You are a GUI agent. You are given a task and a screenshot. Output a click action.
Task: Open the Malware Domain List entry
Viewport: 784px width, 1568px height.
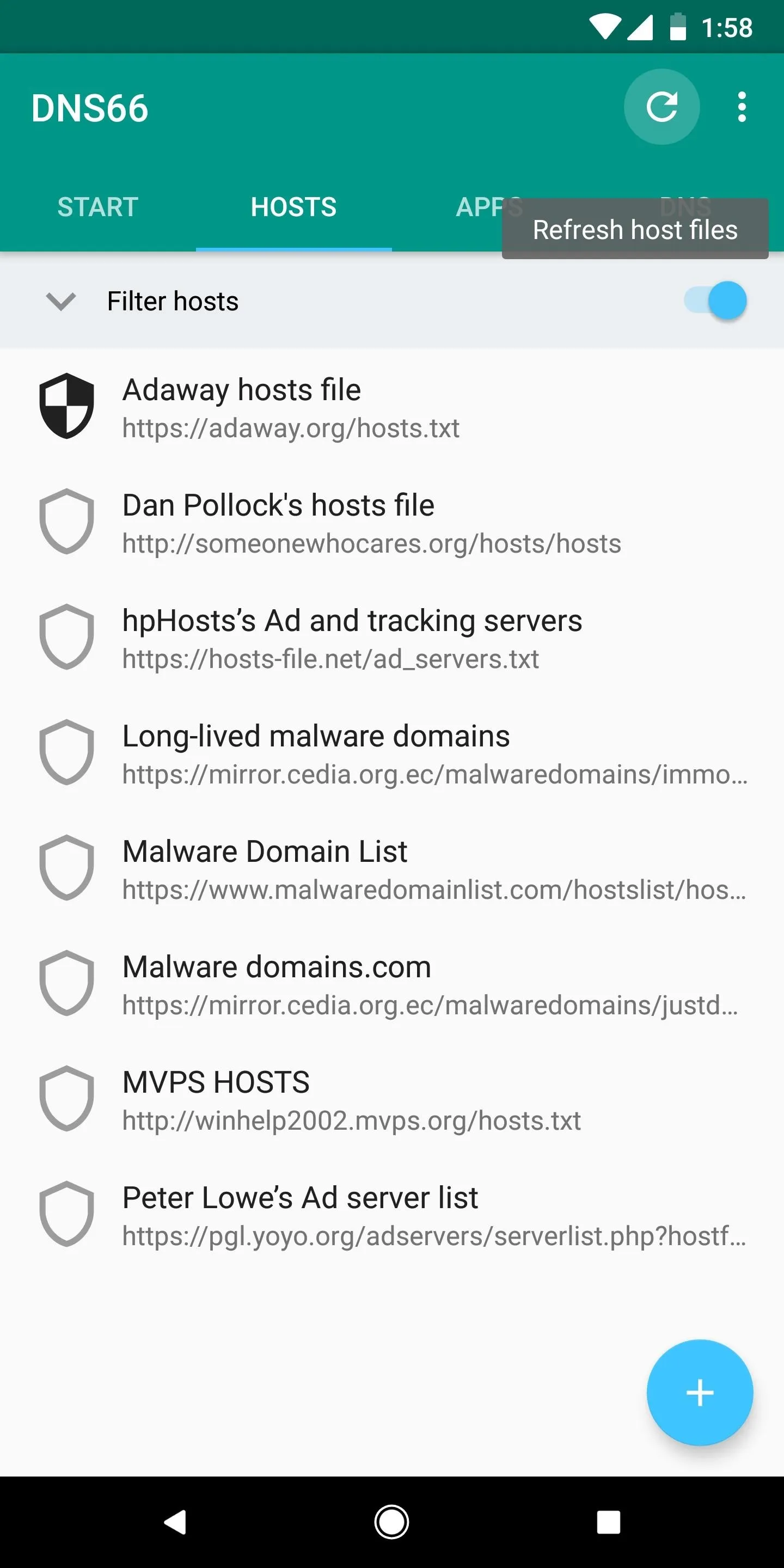coord(392,868)
